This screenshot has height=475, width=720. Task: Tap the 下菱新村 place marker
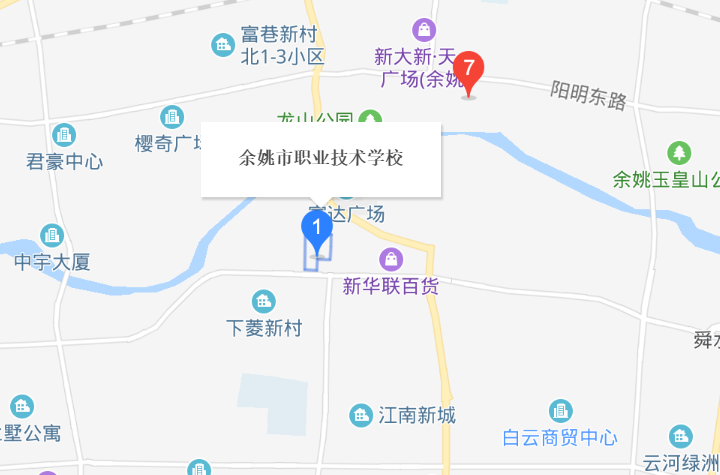(264, 301)
